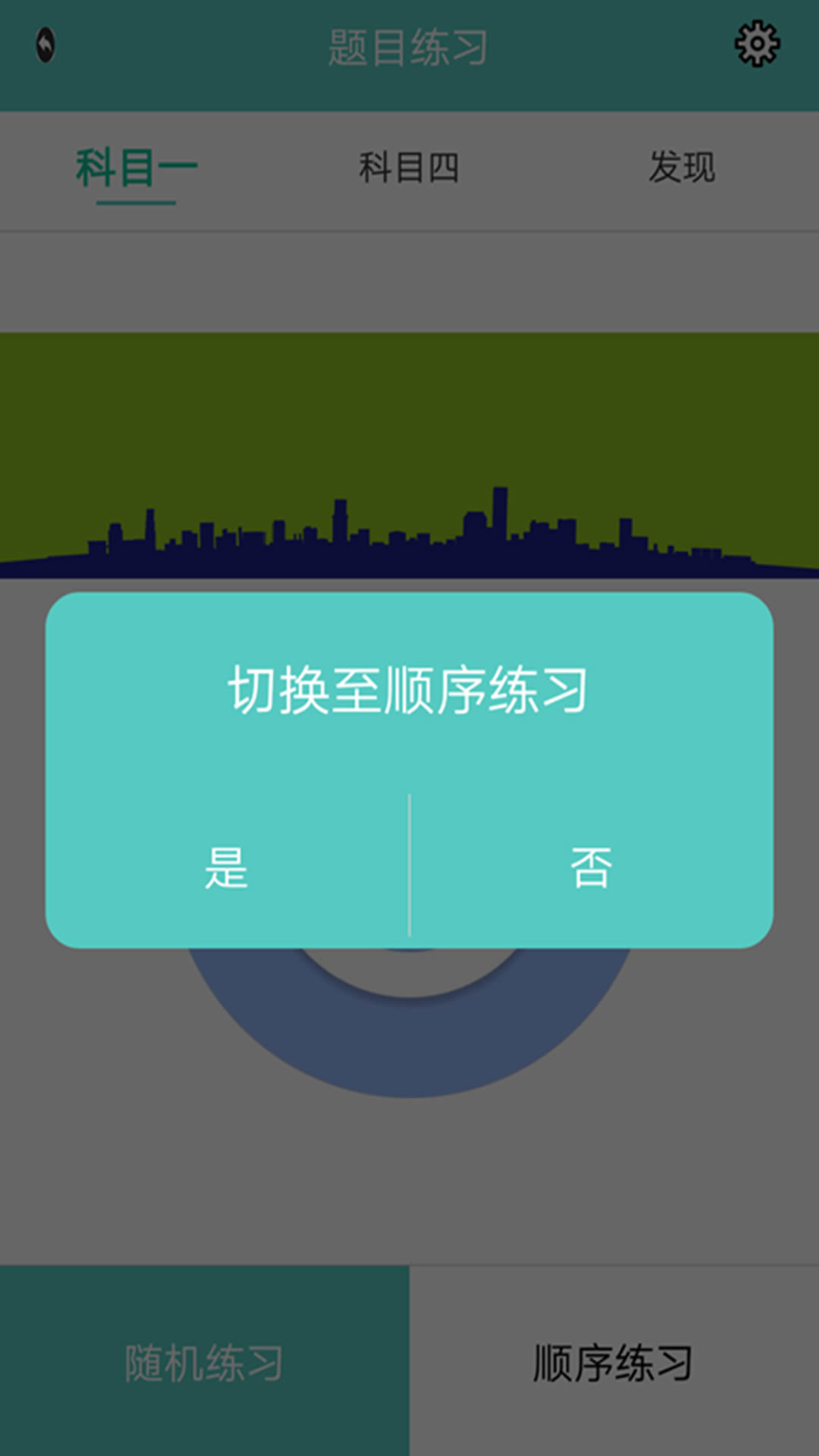
Task: Open the 发现 tab
Action: tap(681, 170)
